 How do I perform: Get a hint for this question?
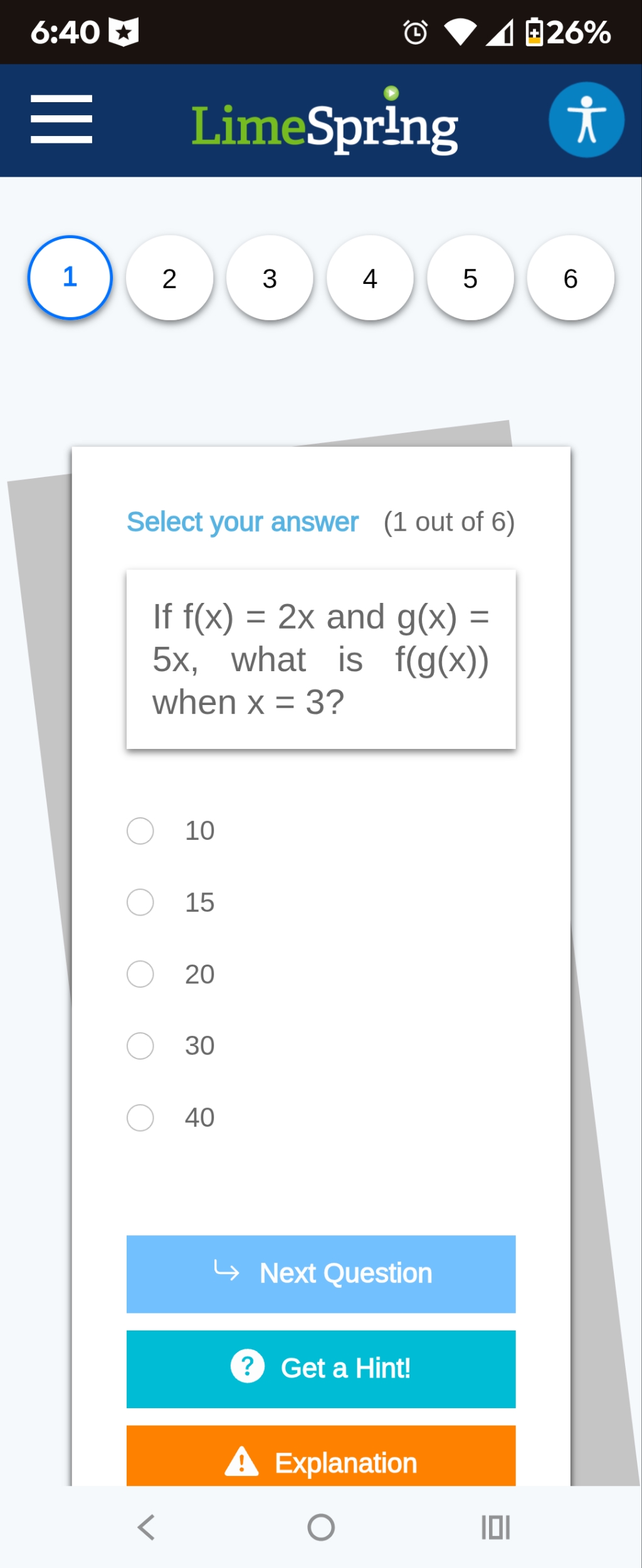click(x=321, y=1369)
